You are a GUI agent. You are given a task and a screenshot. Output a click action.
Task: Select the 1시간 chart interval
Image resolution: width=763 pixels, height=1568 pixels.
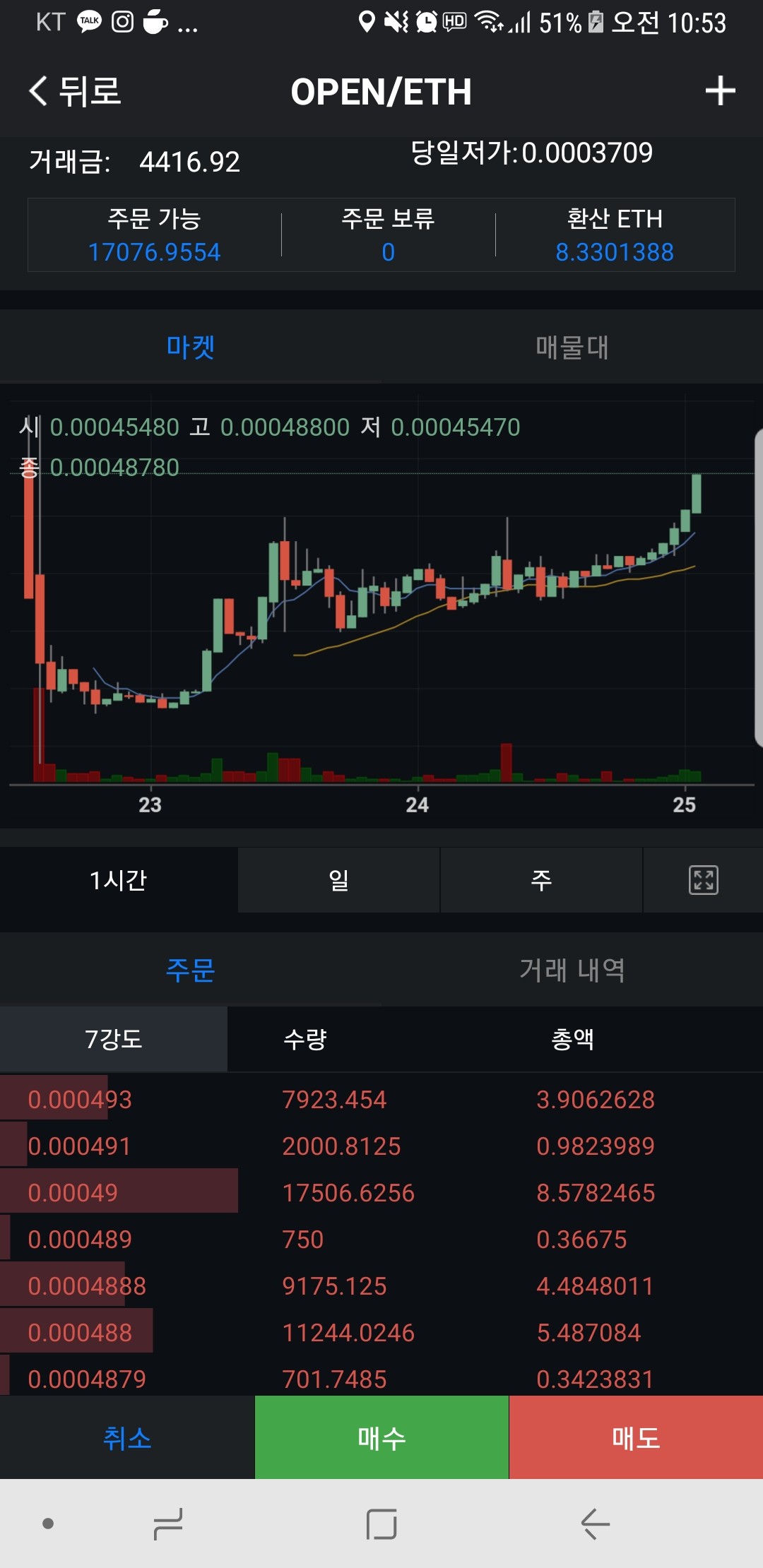tap(119, 880)
